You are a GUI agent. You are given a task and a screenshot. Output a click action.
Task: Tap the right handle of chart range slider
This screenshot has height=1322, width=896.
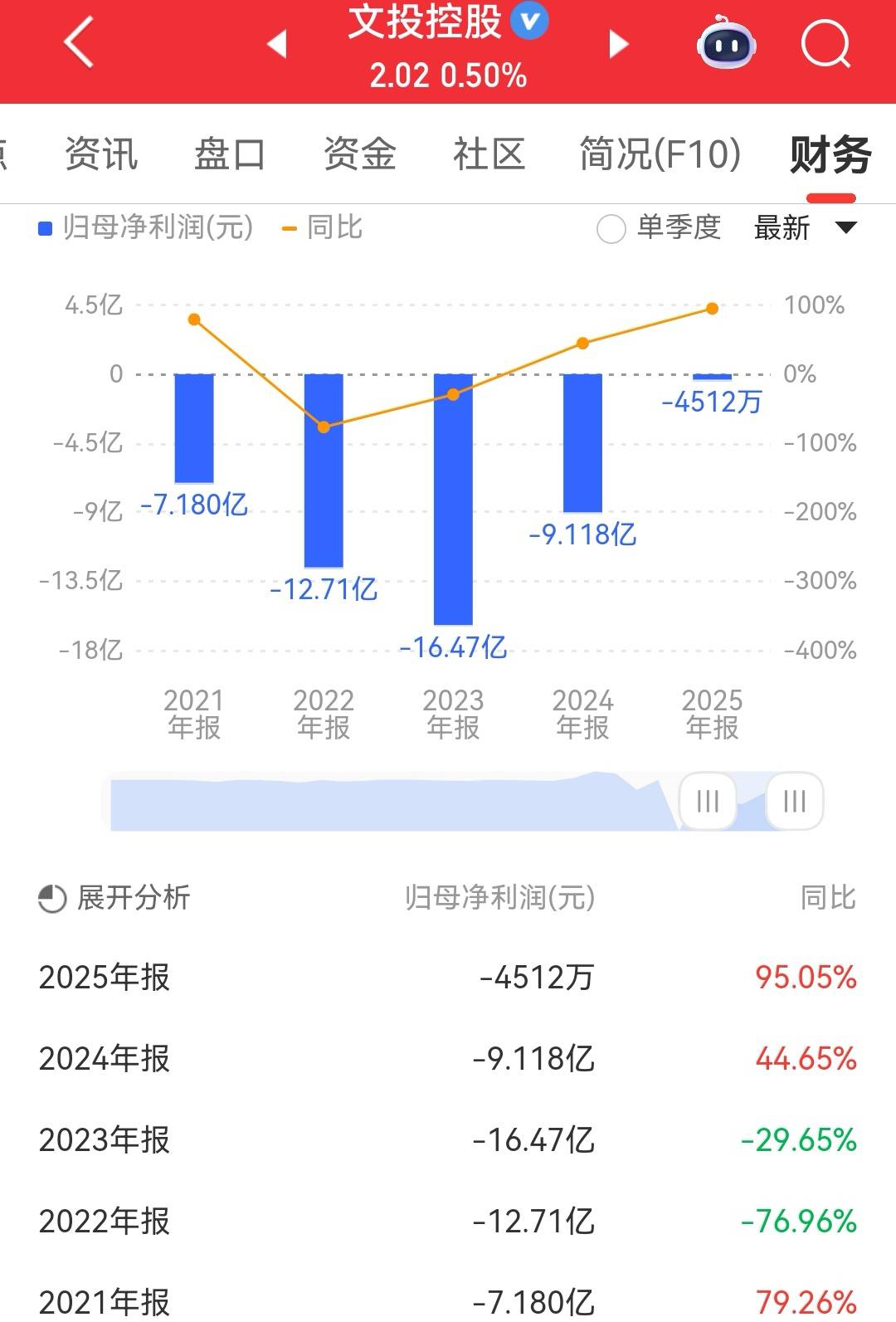[x=794, y=801]
